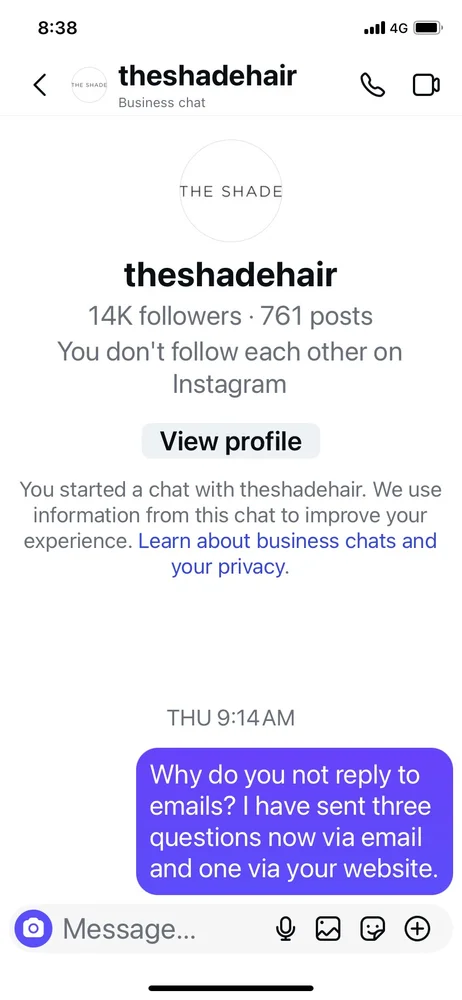This screenshot has height=1000, width=462.
Task: Start a video call with theshadehair
Action: [x=426, y=85]
